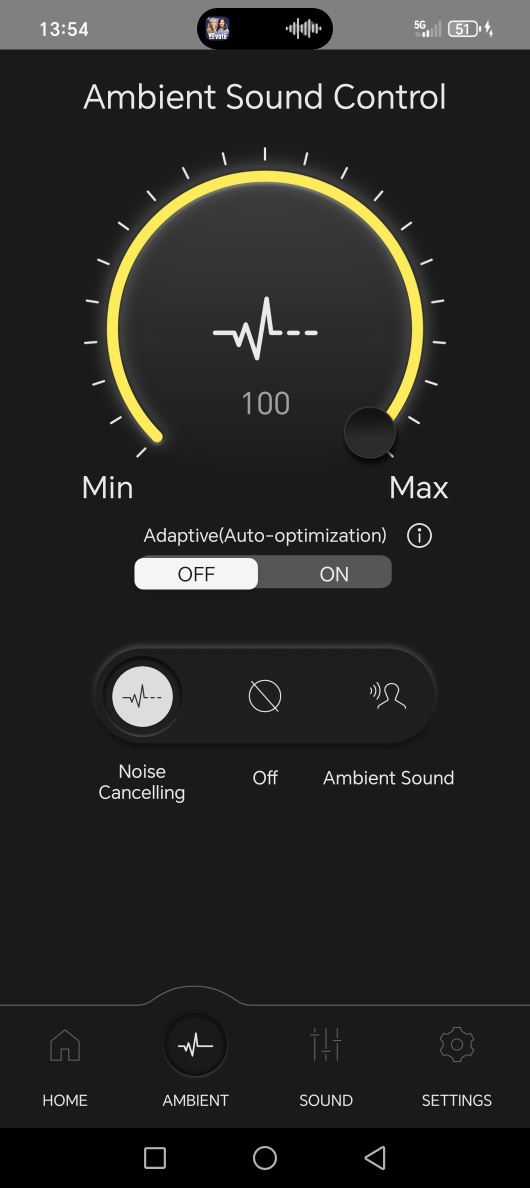Enable Ambient Sound mode
The image size is (530, 1188).
388,696
